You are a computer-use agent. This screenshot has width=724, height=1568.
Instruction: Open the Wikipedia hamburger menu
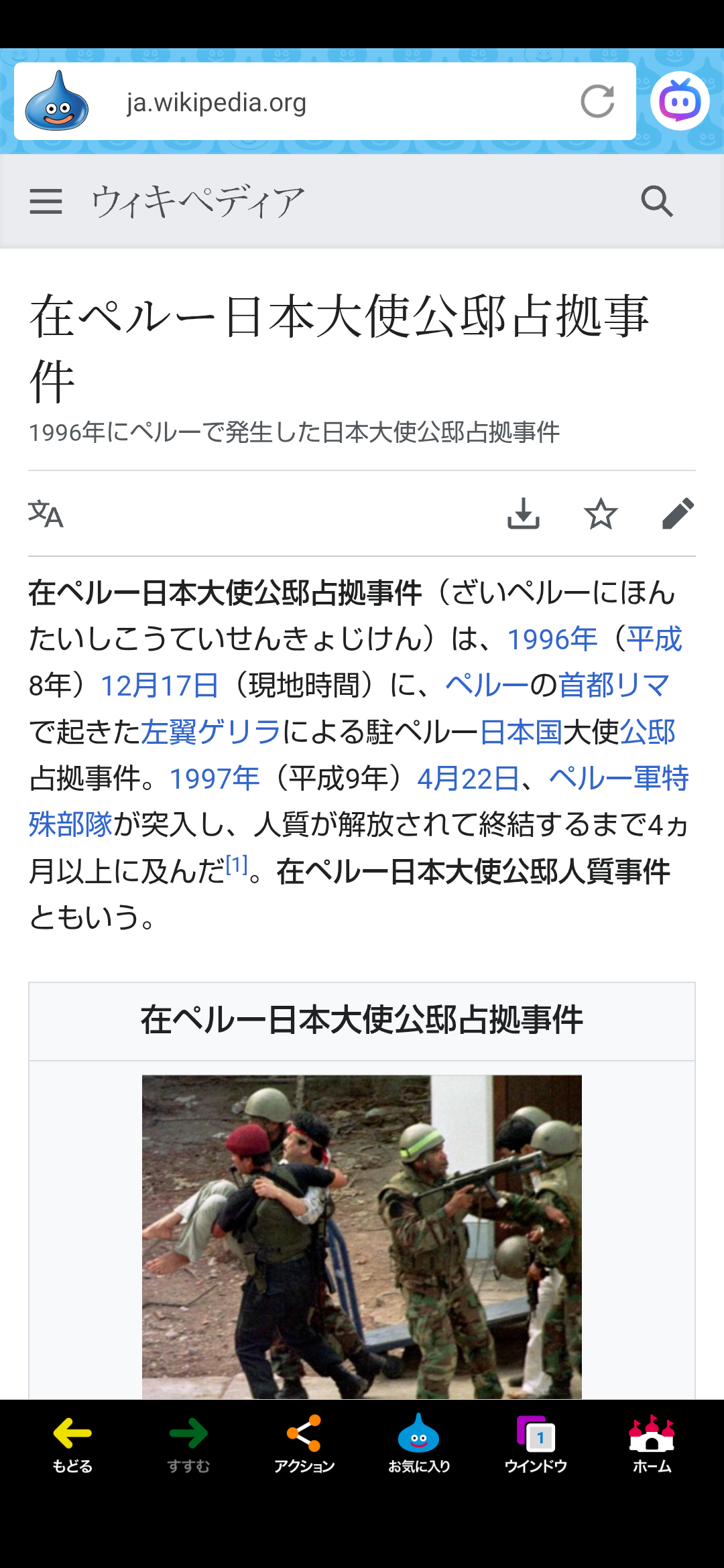coord(46,201)
